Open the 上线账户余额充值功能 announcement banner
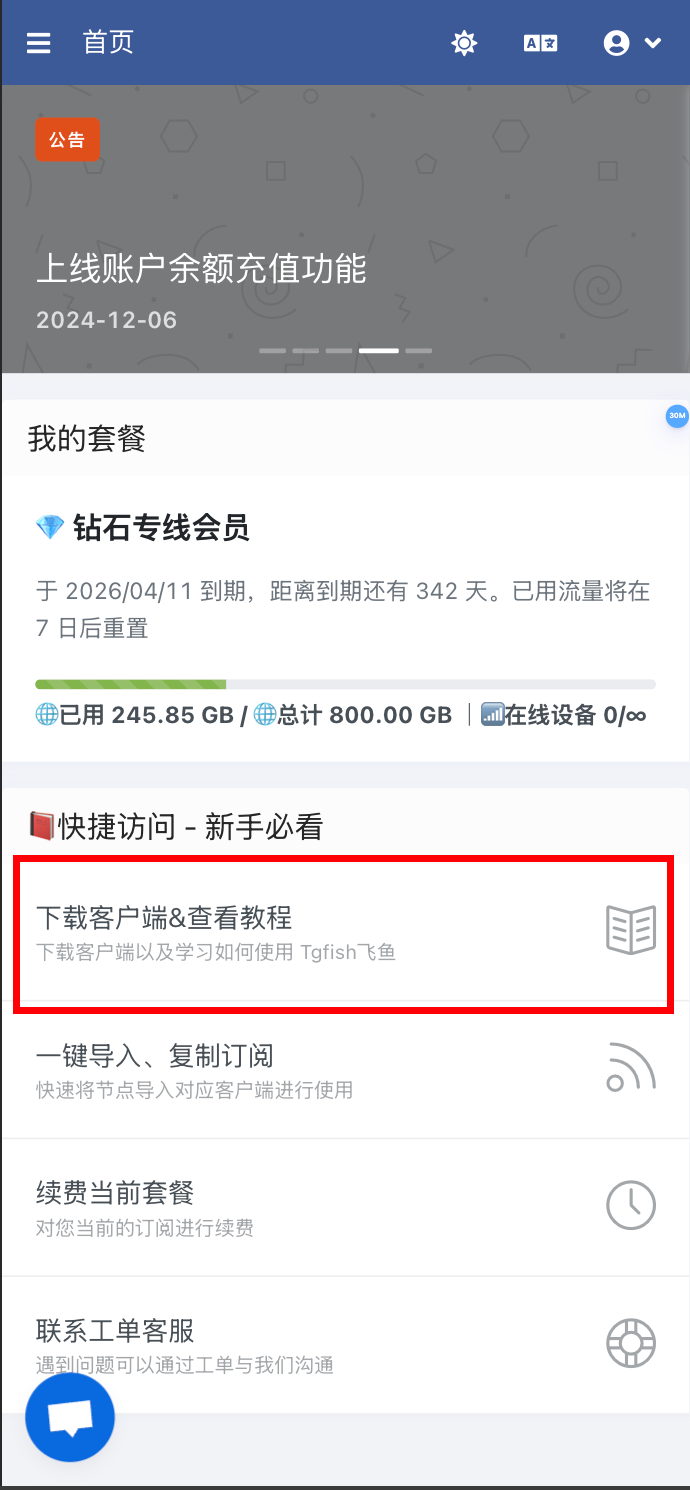The image size is (690, 1490). click(200, 268)
